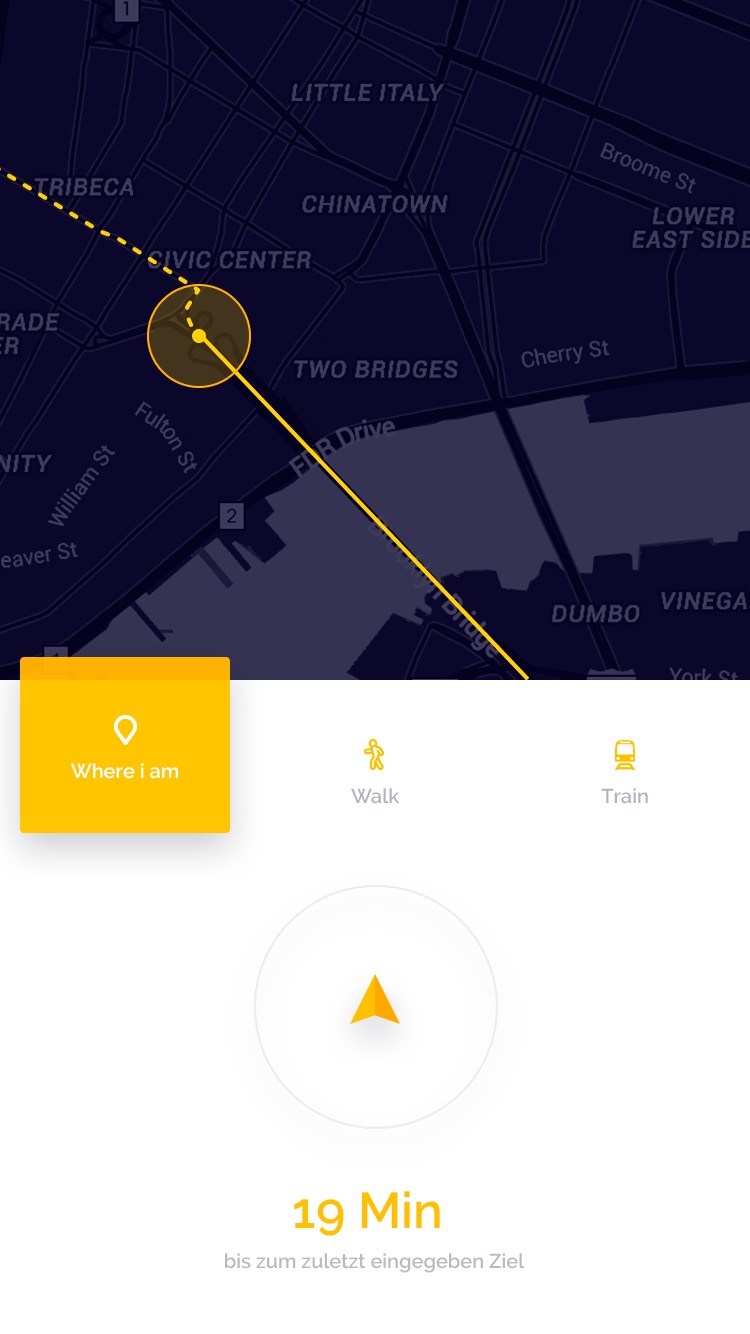Switch to the Train tab

pyautogui.click(x=625, y=772)
